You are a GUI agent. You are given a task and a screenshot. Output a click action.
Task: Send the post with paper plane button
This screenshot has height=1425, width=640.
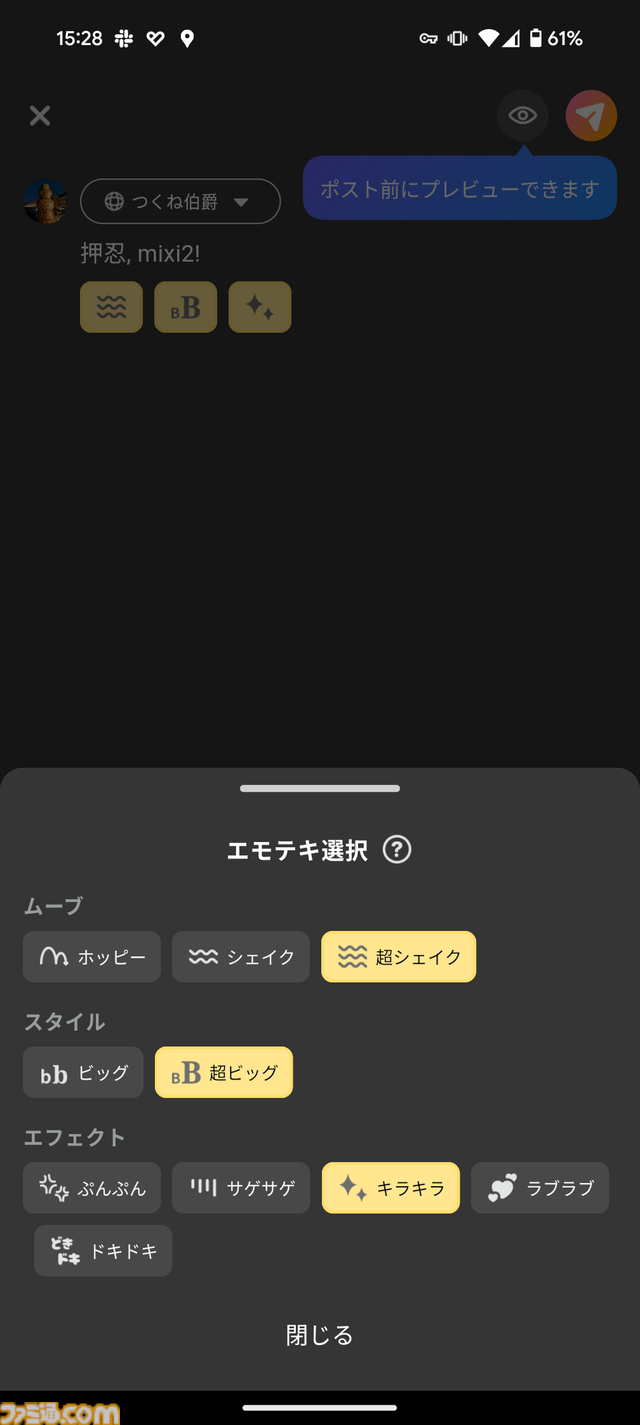point(591,116)
